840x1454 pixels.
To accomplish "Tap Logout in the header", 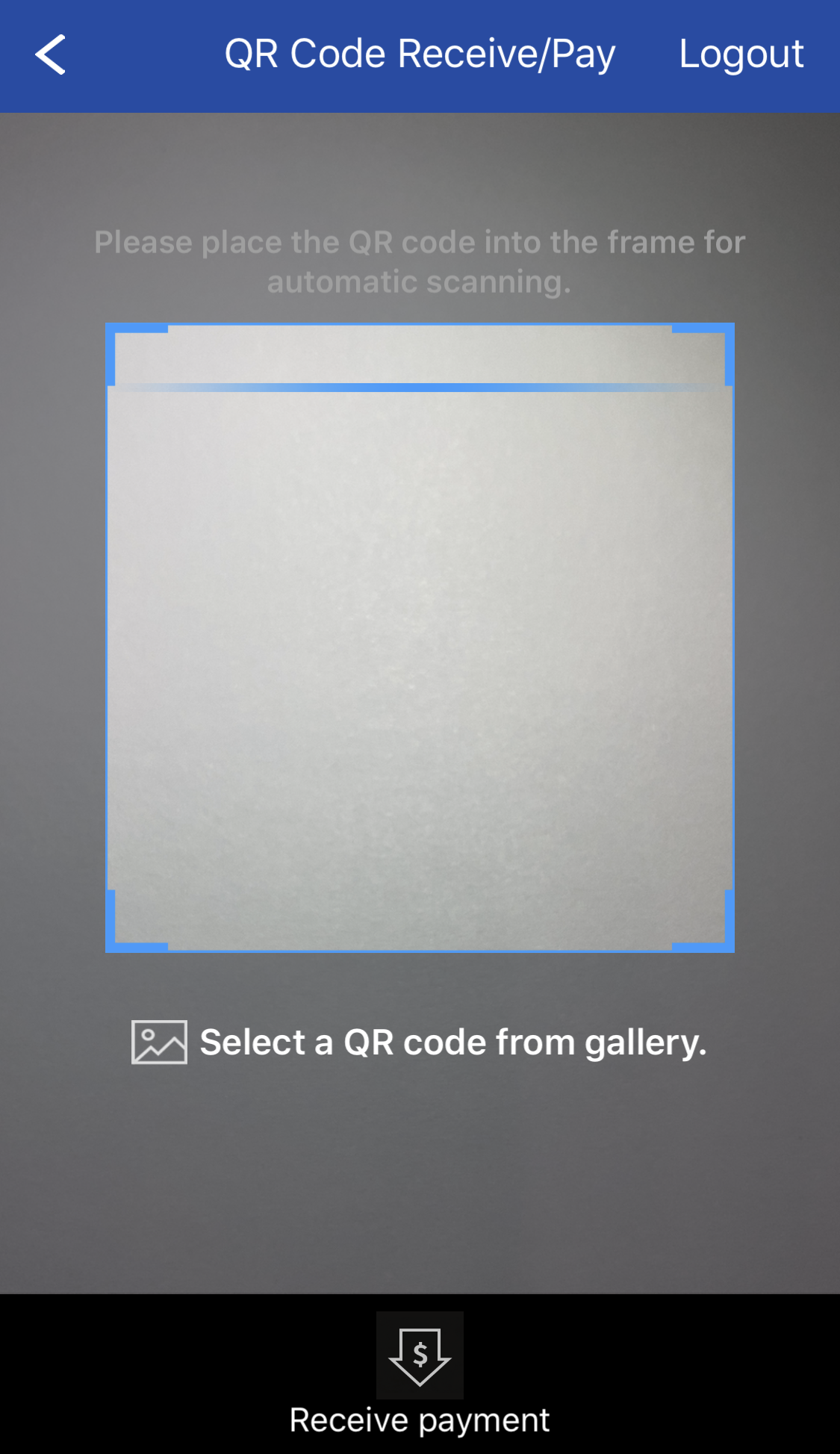I will pyautogui.click(x=741, y=55).
